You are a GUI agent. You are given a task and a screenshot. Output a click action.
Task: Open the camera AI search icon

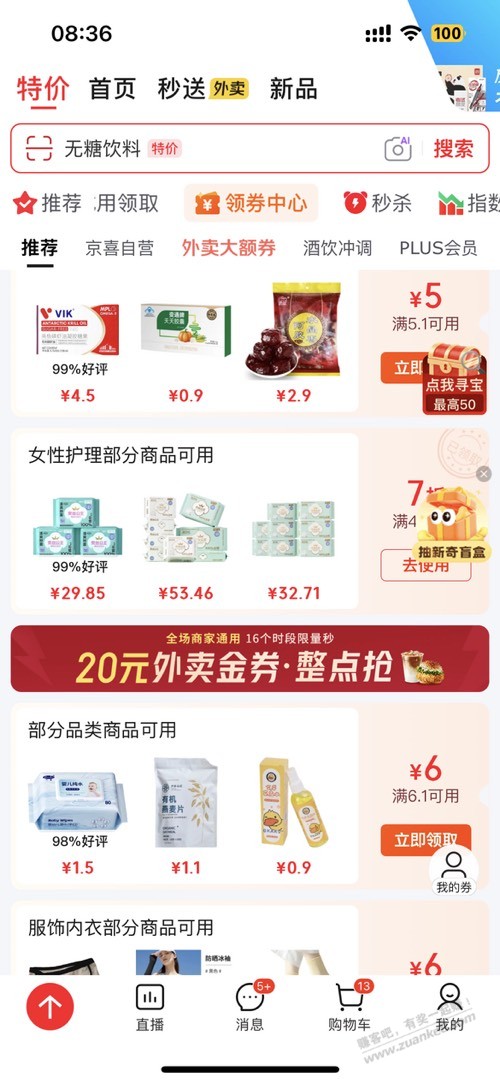click(x=398, y=148)
